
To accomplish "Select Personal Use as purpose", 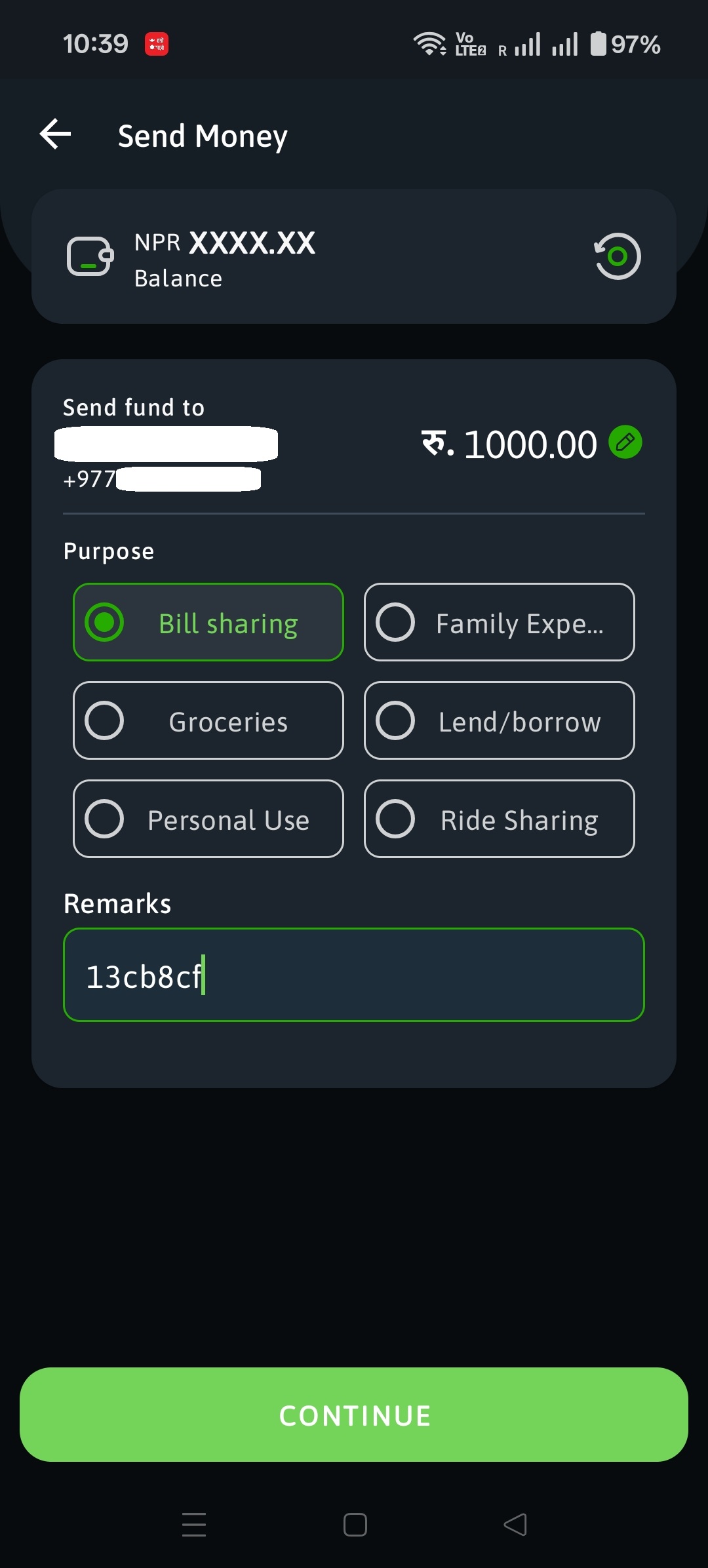I will [x=208, y=819].
